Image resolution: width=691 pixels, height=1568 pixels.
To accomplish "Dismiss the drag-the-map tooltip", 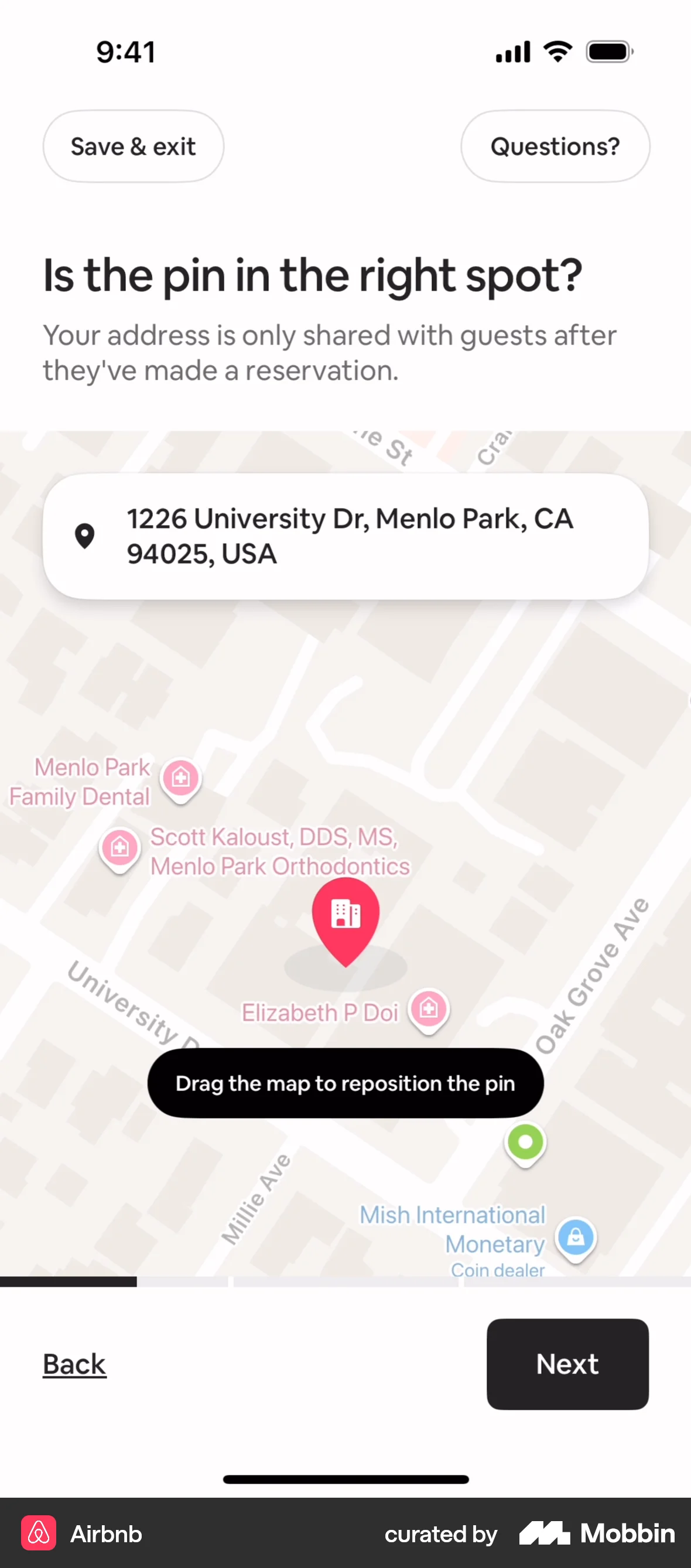I will [x=345, y=1083].
